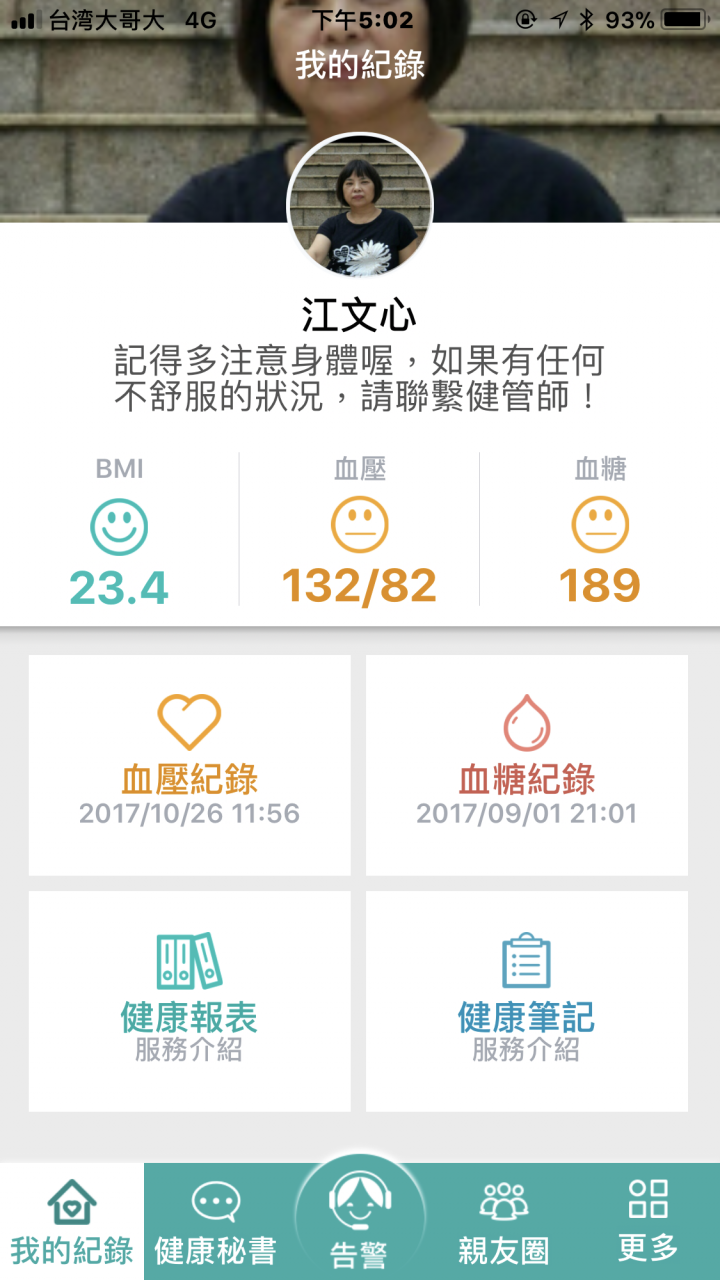The image size is (720, 1280).
Task: Select the 親友圈 people icon
Action: (x=505, y=1197)
